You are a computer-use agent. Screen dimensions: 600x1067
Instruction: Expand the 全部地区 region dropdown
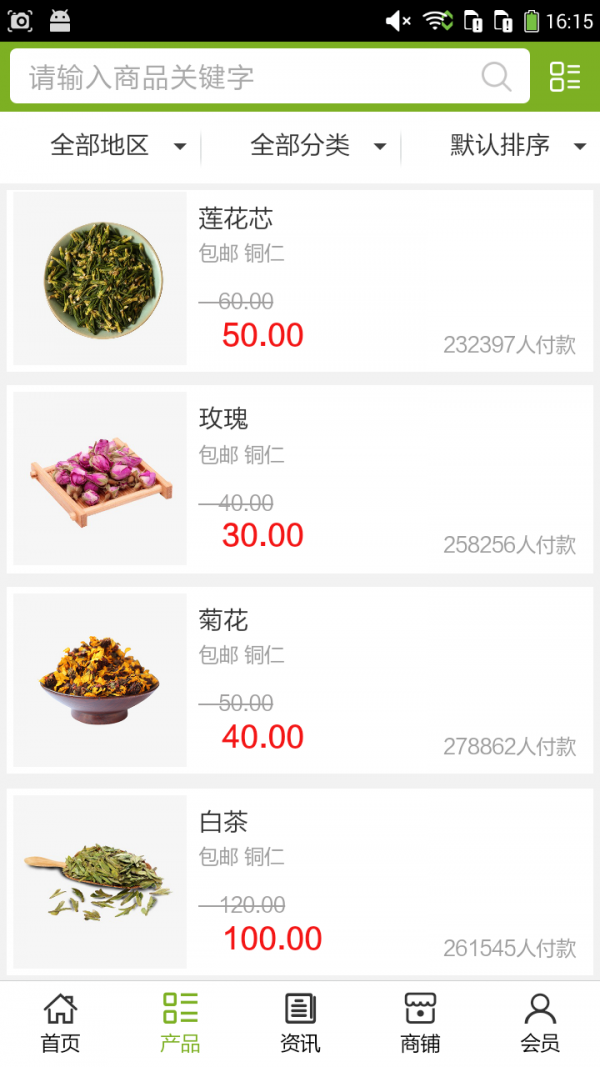118,146
